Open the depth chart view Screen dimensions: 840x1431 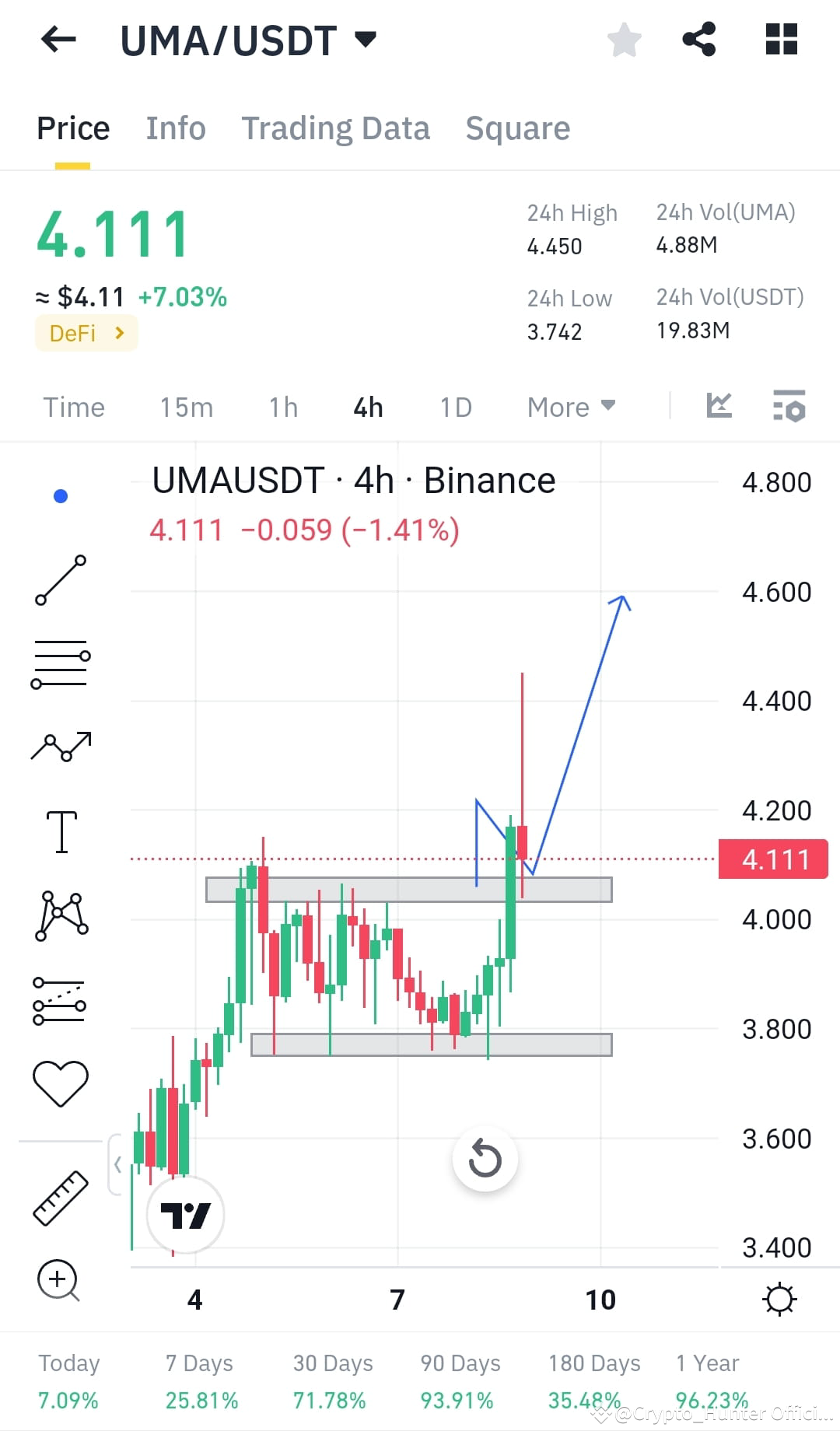719,405
